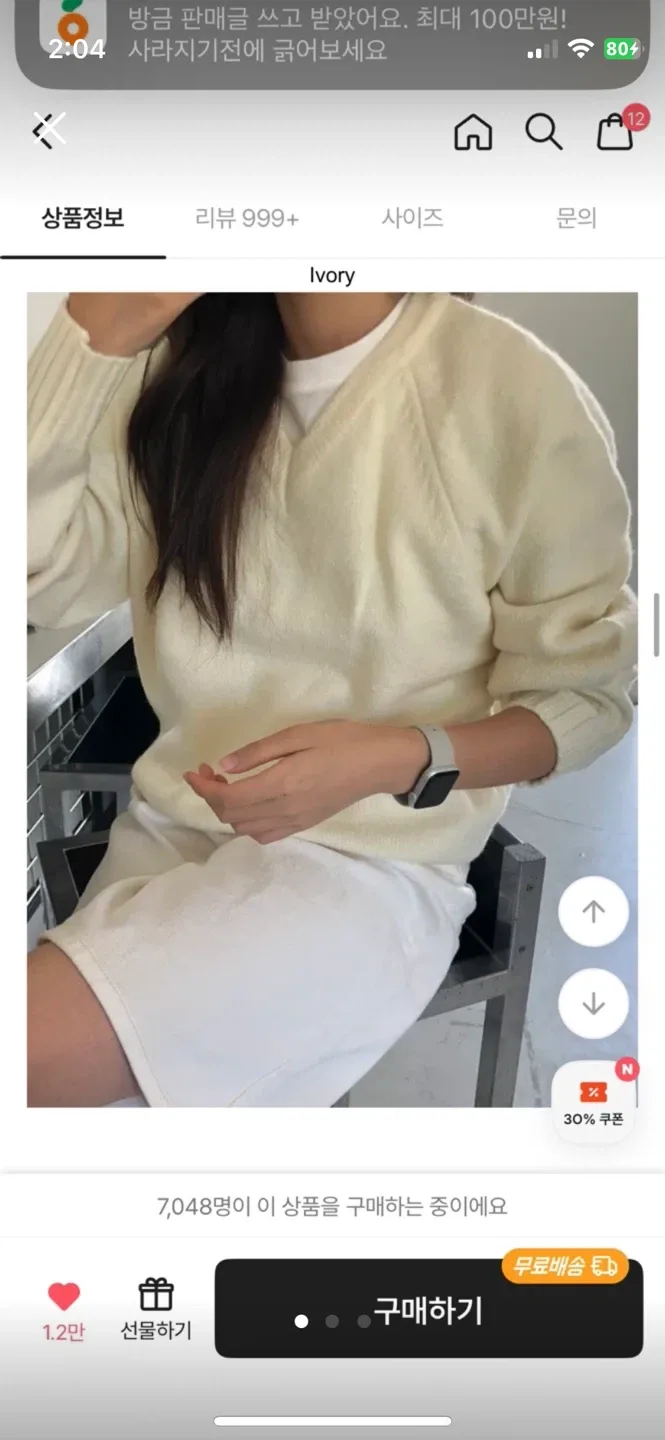This screenshot has height=1440, width=665.
Task: Open the search magnifier
Action: [x=544, y=131]
